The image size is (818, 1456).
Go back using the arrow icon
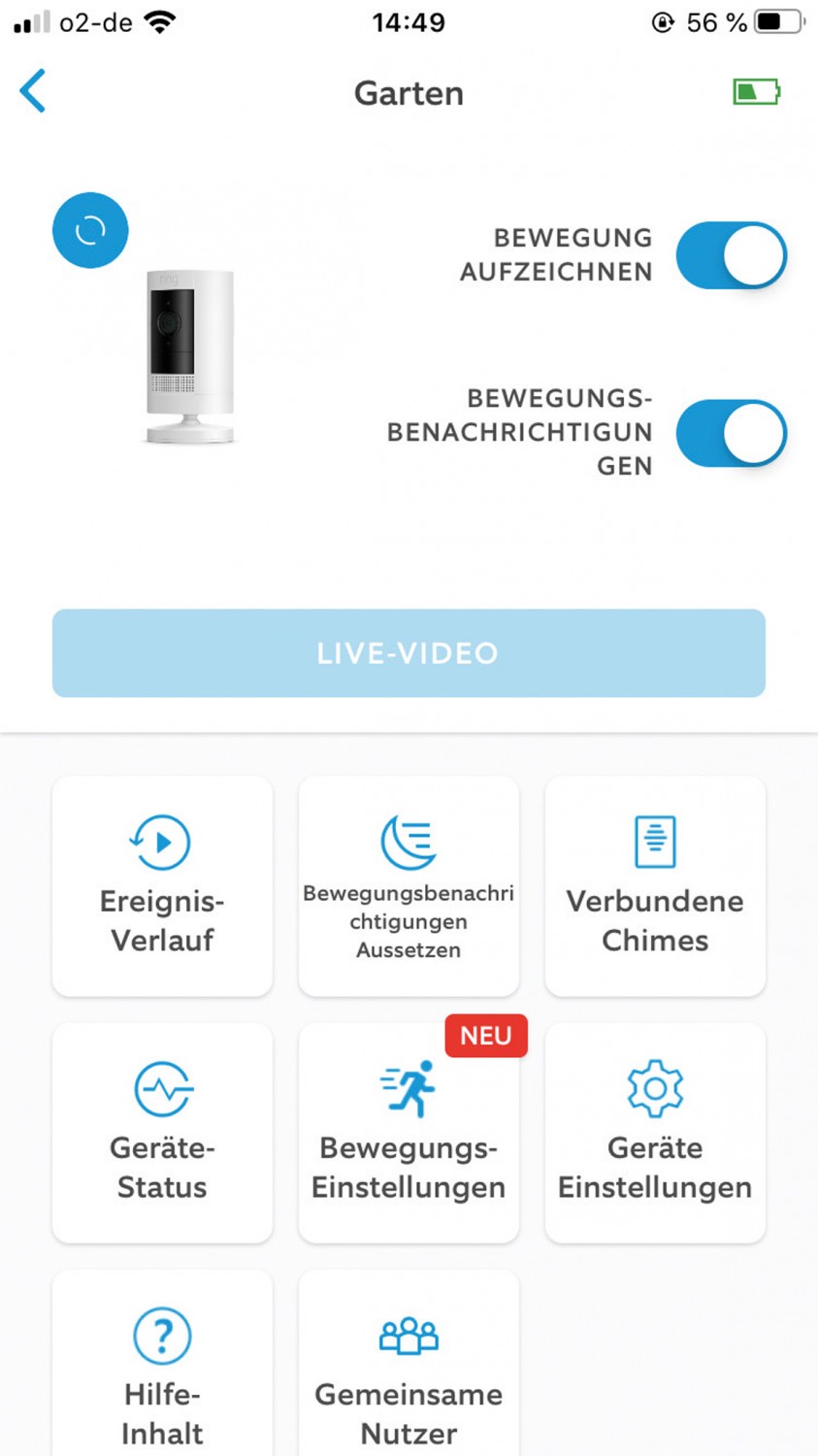(33, 92)
